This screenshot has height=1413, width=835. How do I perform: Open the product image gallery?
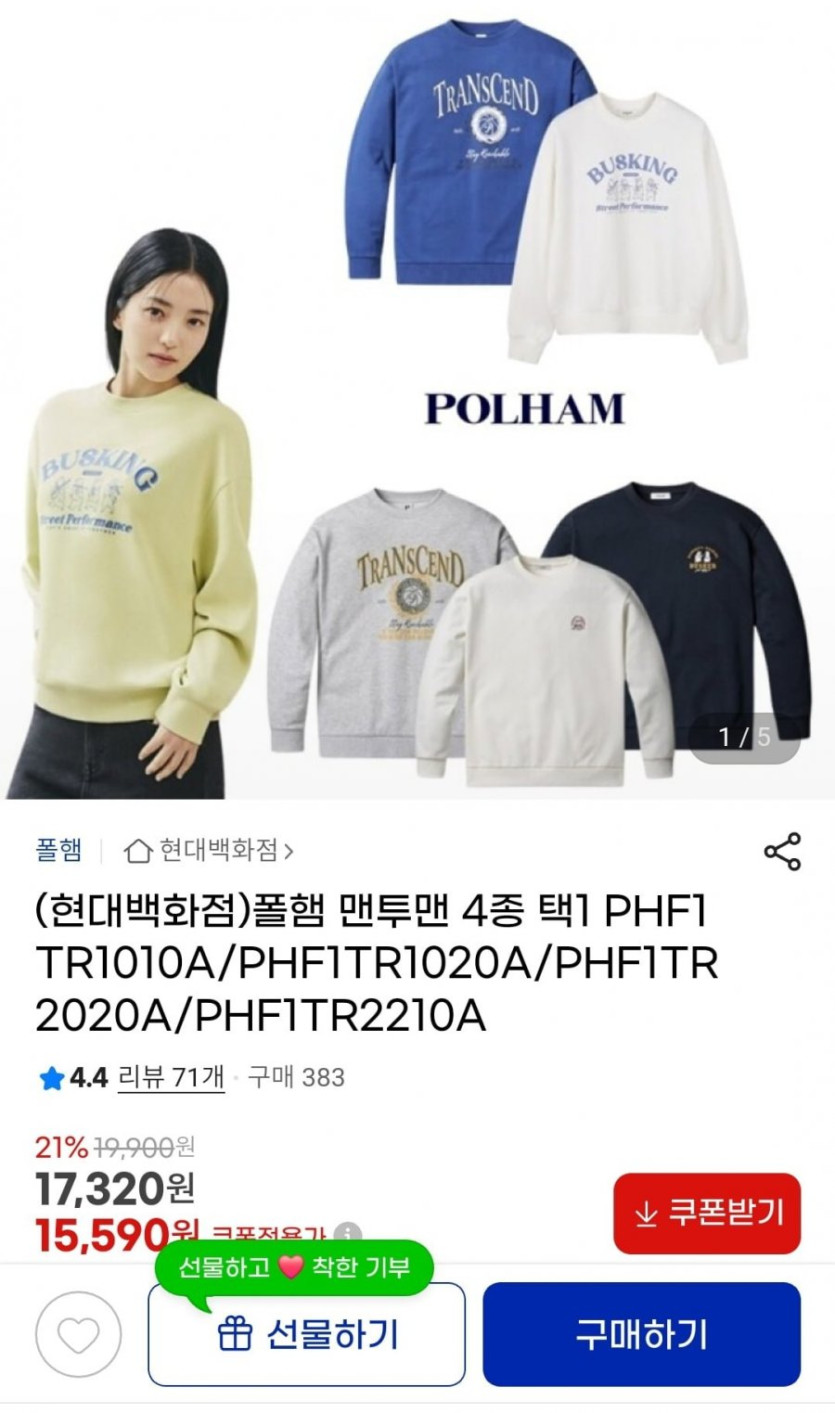[417, 400]
